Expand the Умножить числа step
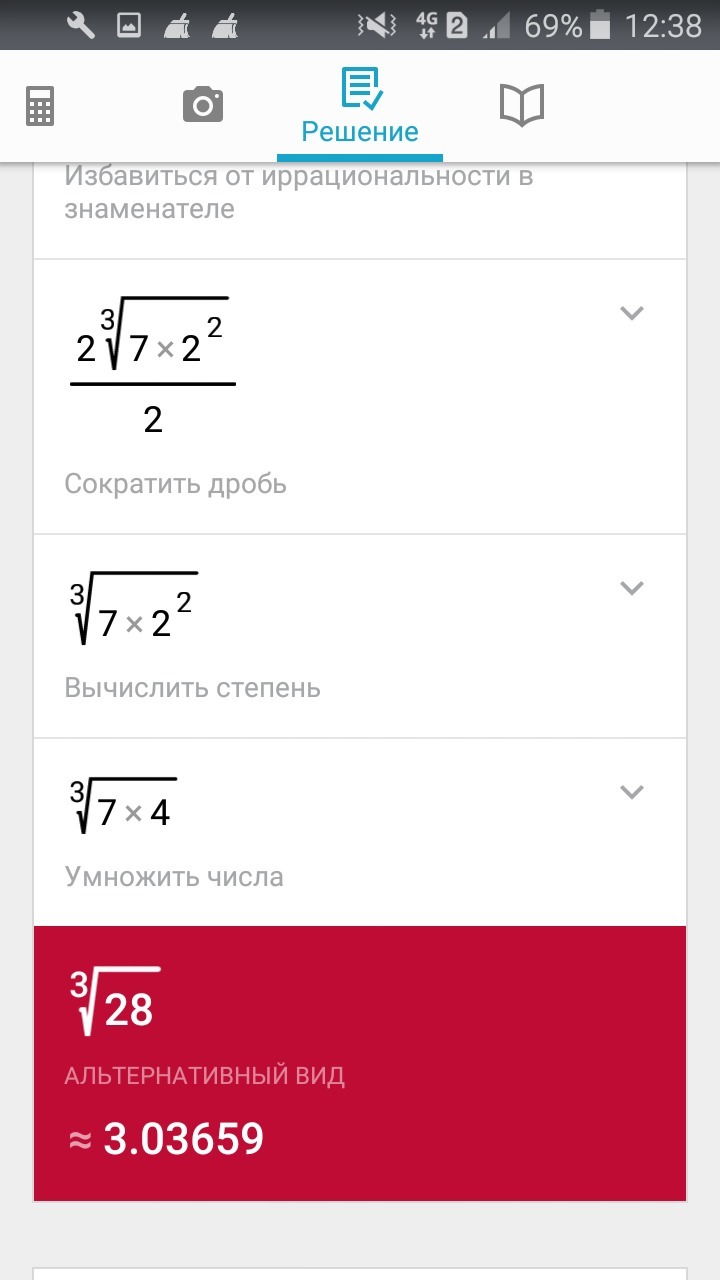 click(631, 792)
